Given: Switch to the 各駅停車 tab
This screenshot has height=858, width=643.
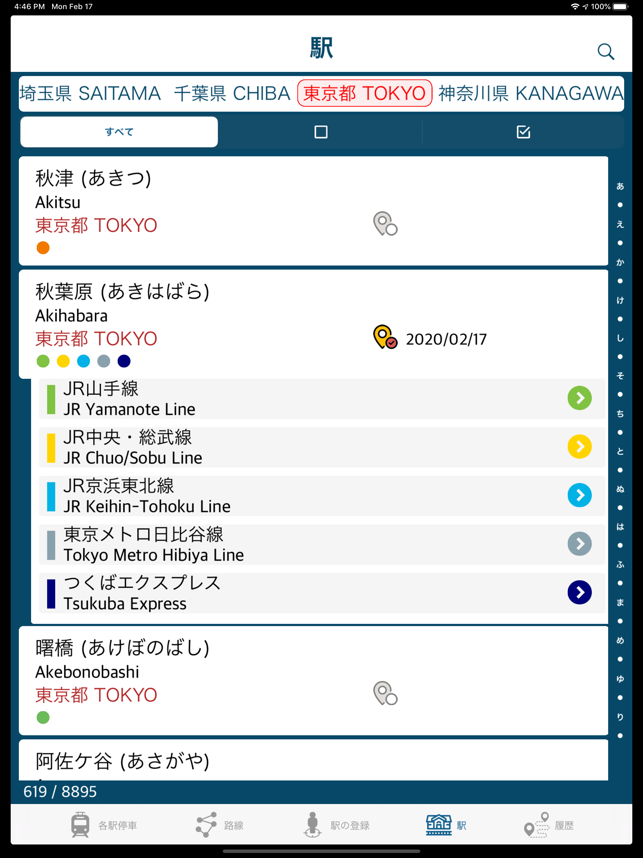Looking at the screenshot, I should click(x=104, y=825).
